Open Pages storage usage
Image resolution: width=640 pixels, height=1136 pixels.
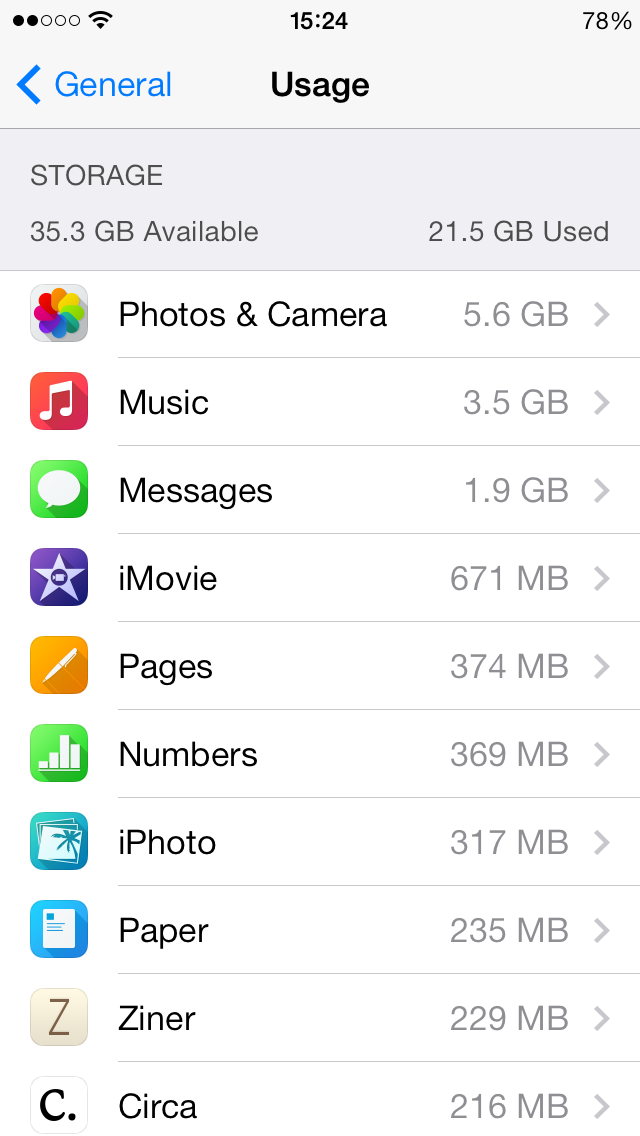320,667
